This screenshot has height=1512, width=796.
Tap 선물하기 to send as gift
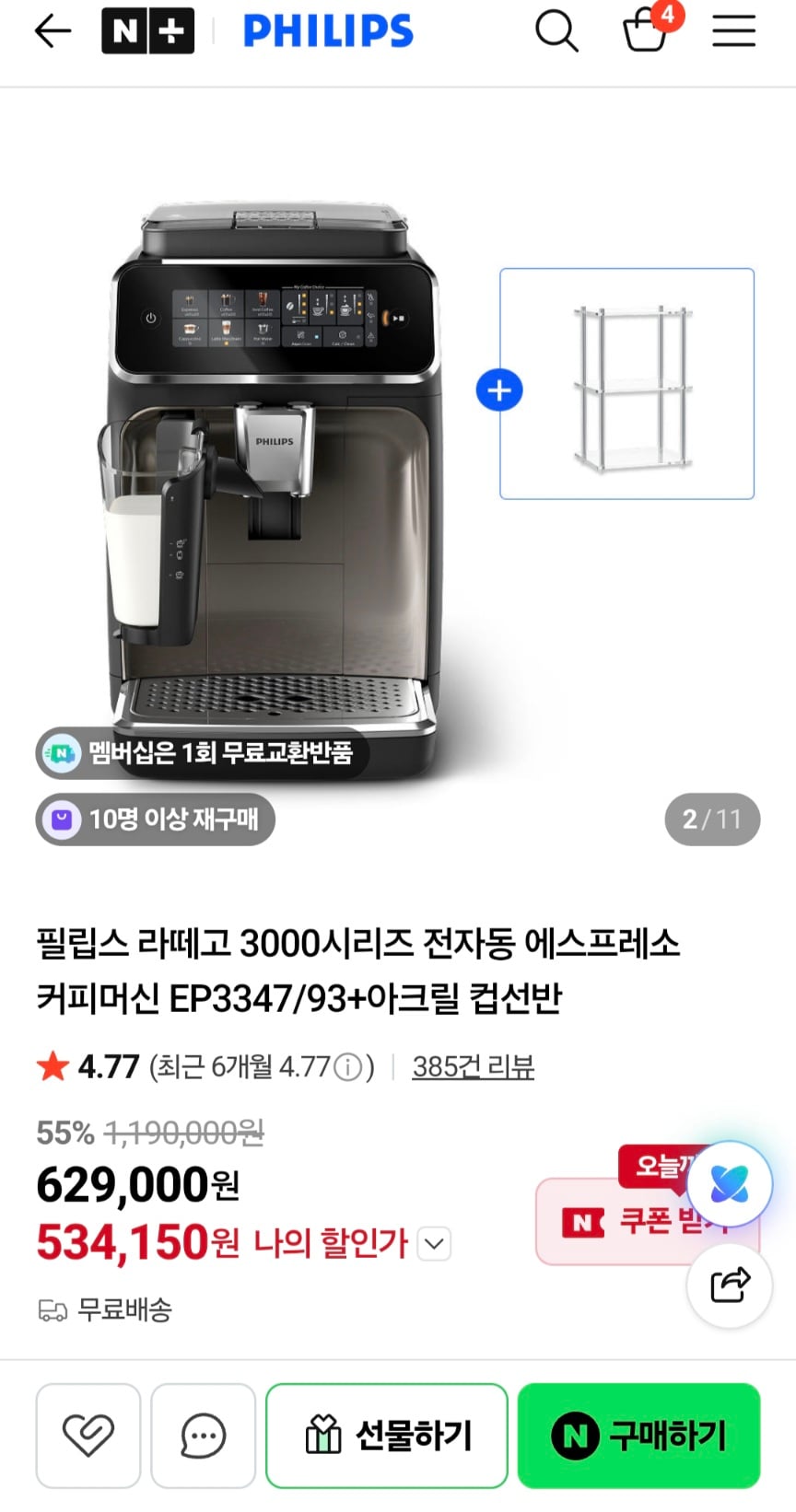(x=387, y=1435)
